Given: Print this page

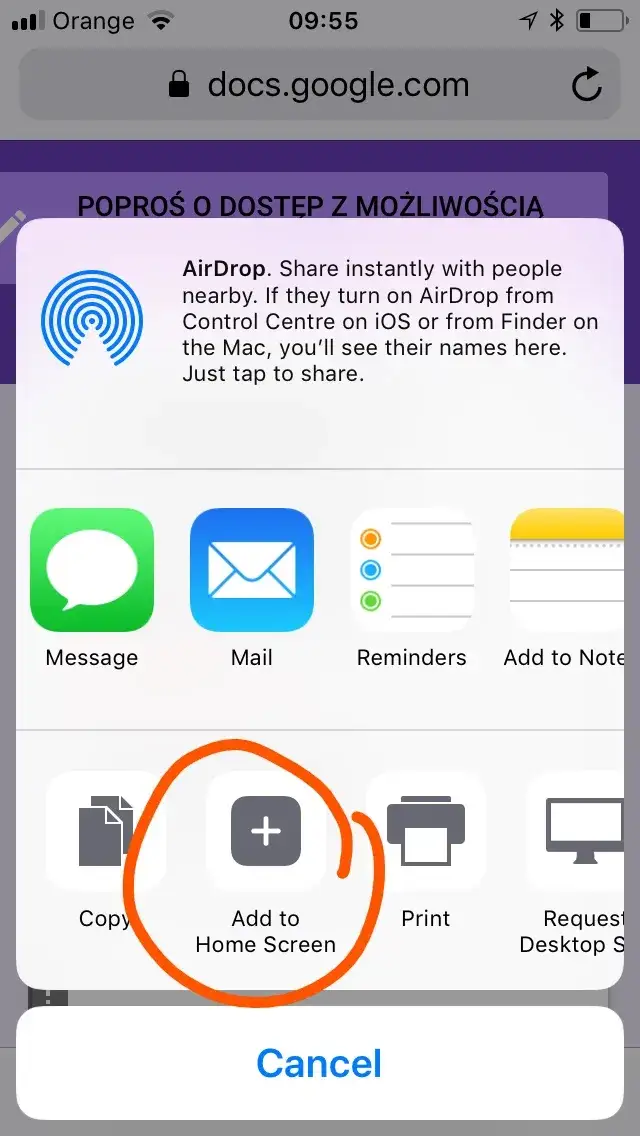Looking at the screenshot, I should [426, 831].
